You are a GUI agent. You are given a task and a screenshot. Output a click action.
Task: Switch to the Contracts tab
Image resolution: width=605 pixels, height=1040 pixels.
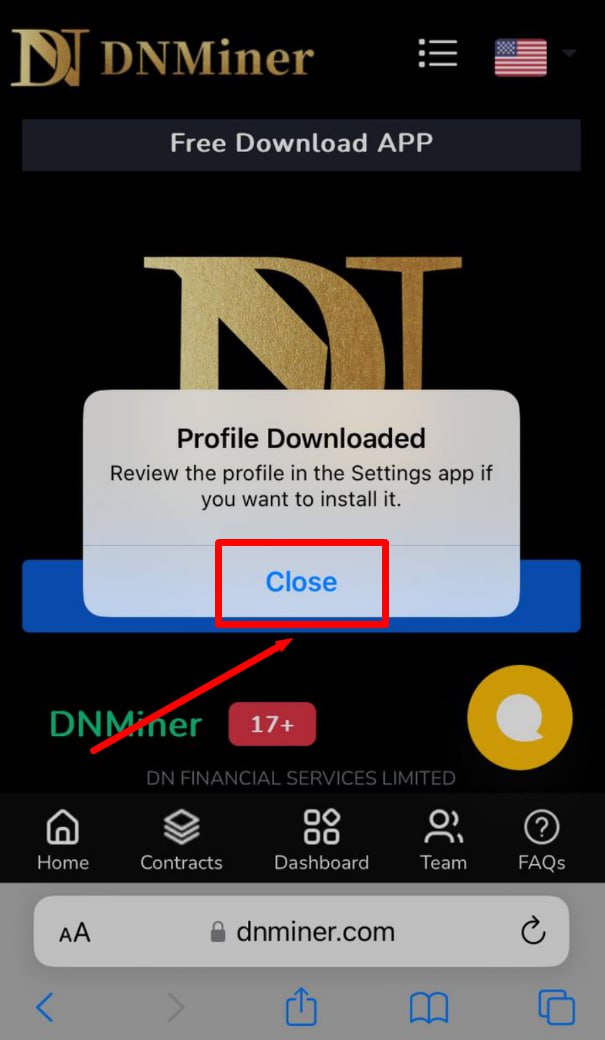(181, 840)
